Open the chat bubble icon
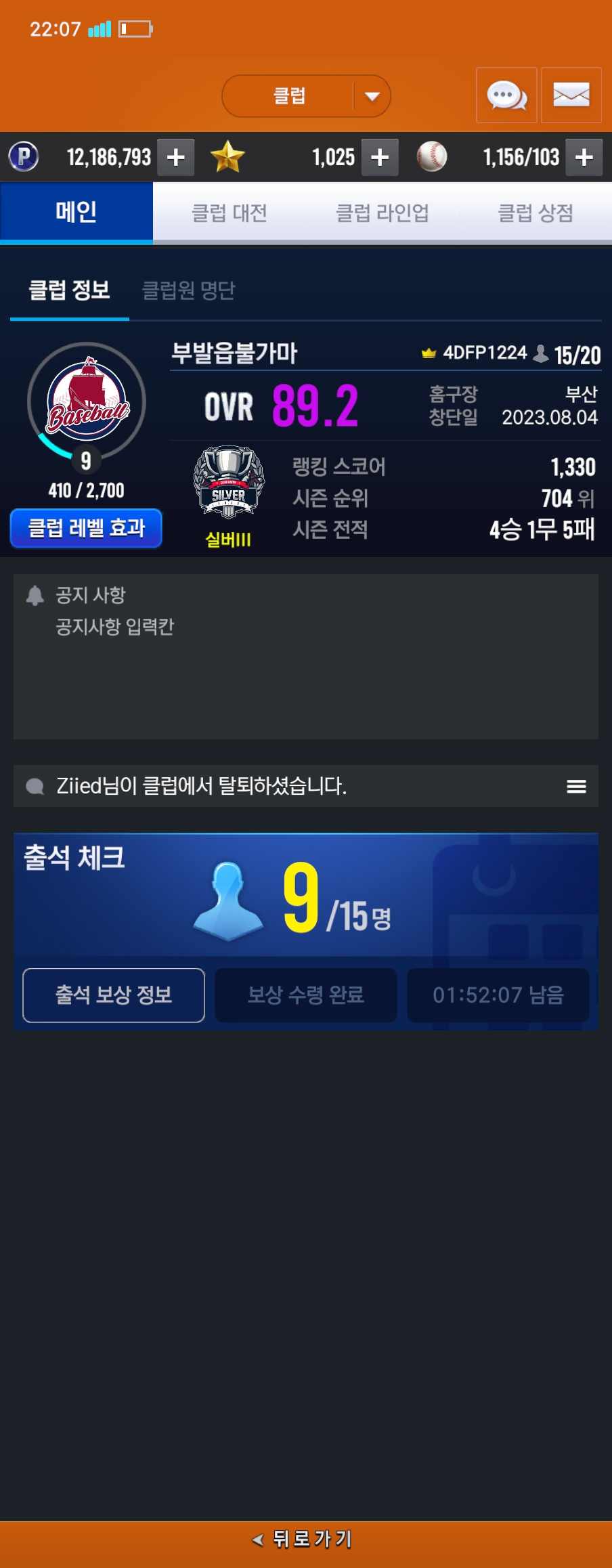Screen dimensions: 612x1568 [506, 95]
